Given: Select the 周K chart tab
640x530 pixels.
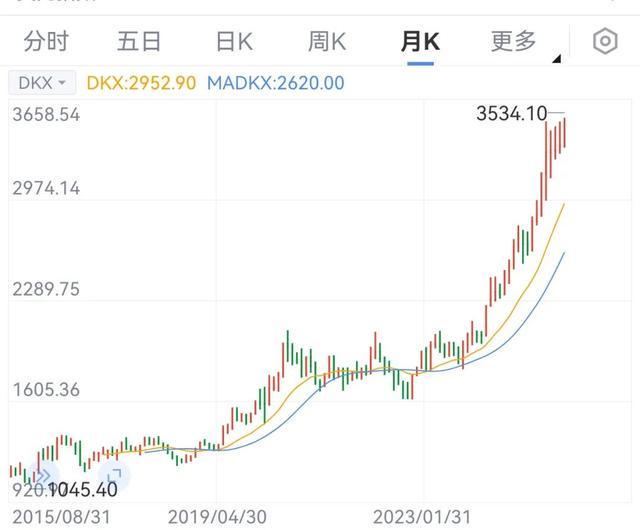Looking at the screenshot, I should coord(327,41).
